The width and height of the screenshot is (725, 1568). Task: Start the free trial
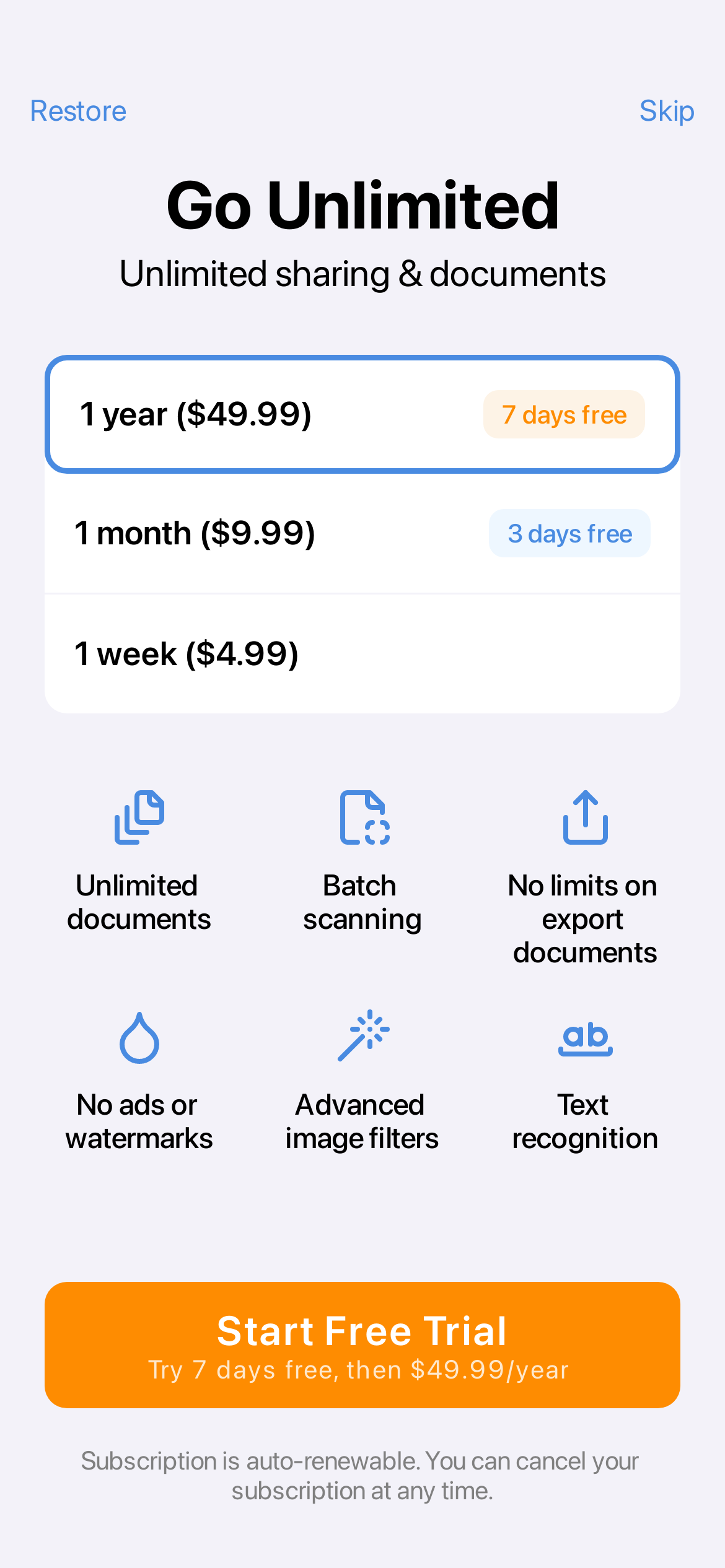(362, 1345)
